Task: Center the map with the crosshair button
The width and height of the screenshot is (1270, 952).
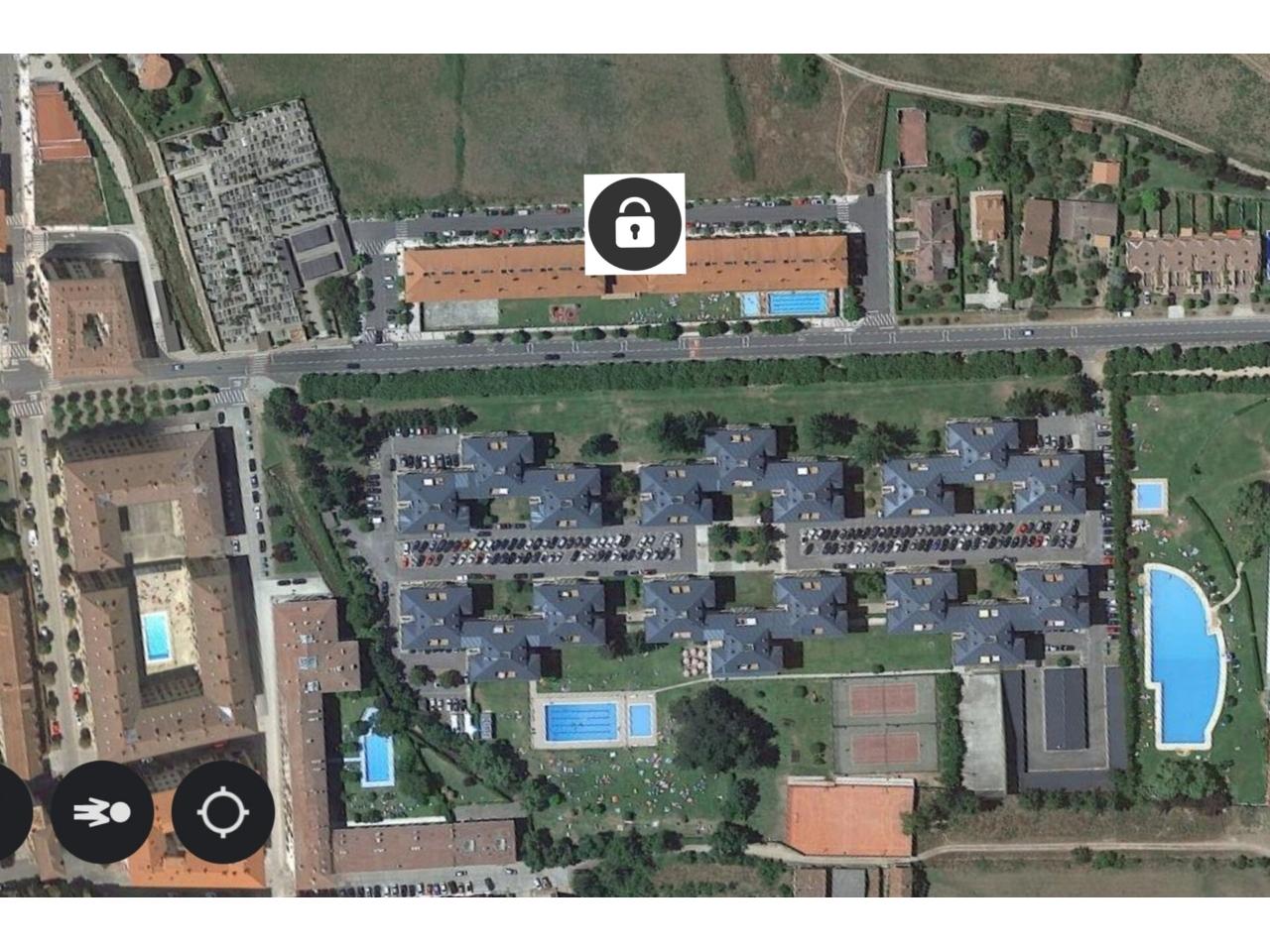Action: 223,812
